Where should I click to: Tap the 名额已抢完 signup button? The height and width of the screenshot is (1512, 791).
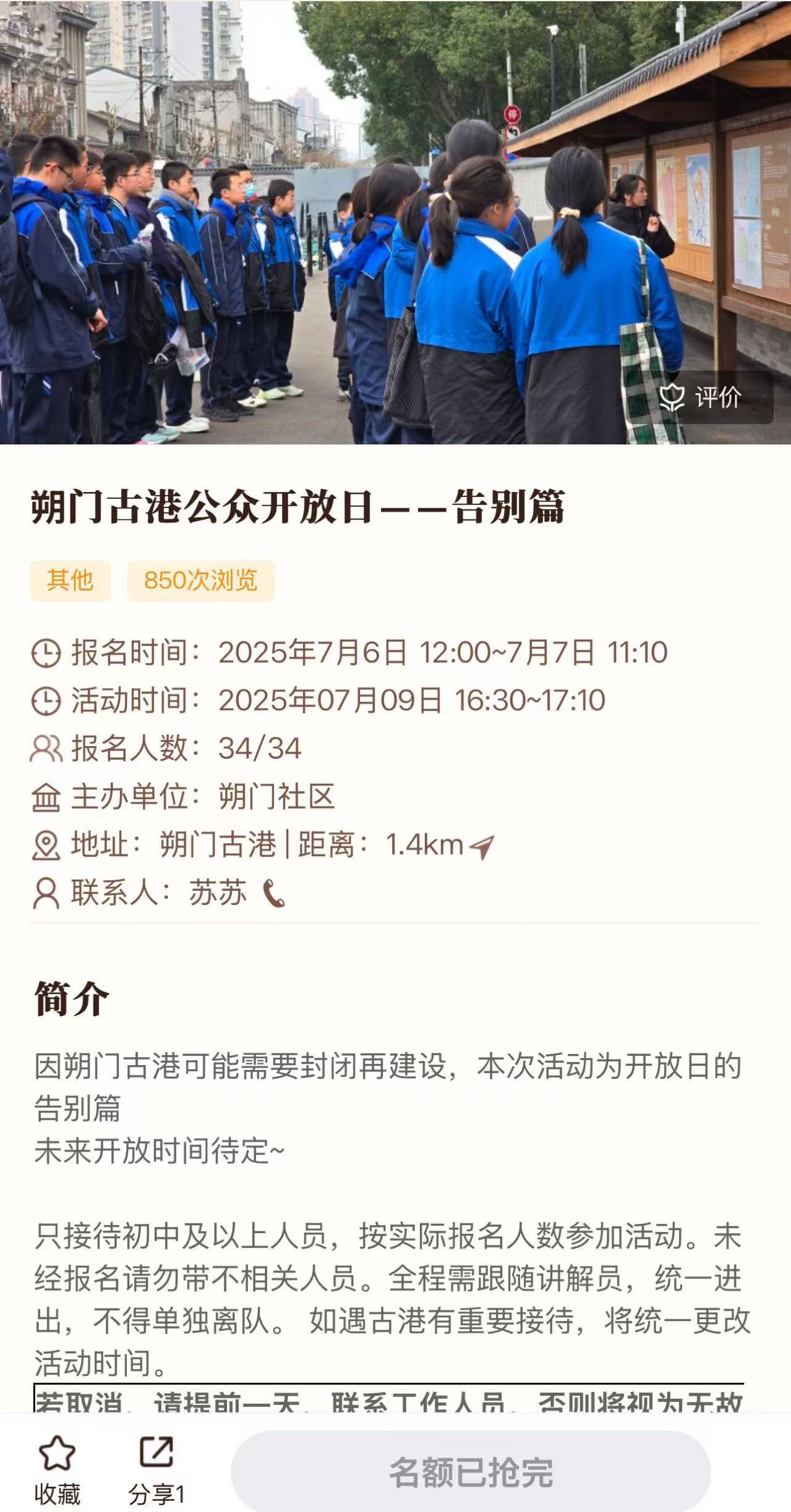(470, 1472)
